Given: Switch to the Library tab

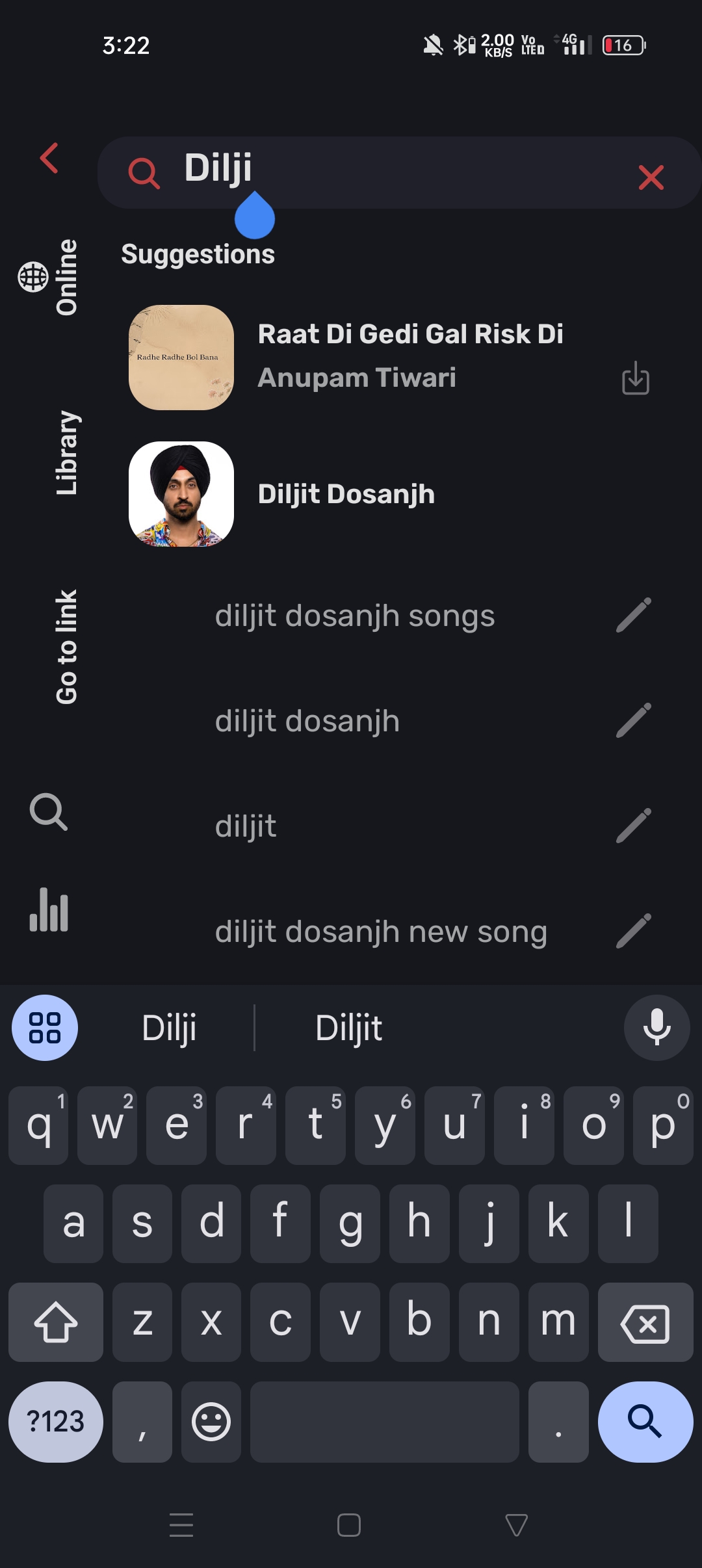Looking at the screenshot, I should pyautogui.click(x=67, y=452).
